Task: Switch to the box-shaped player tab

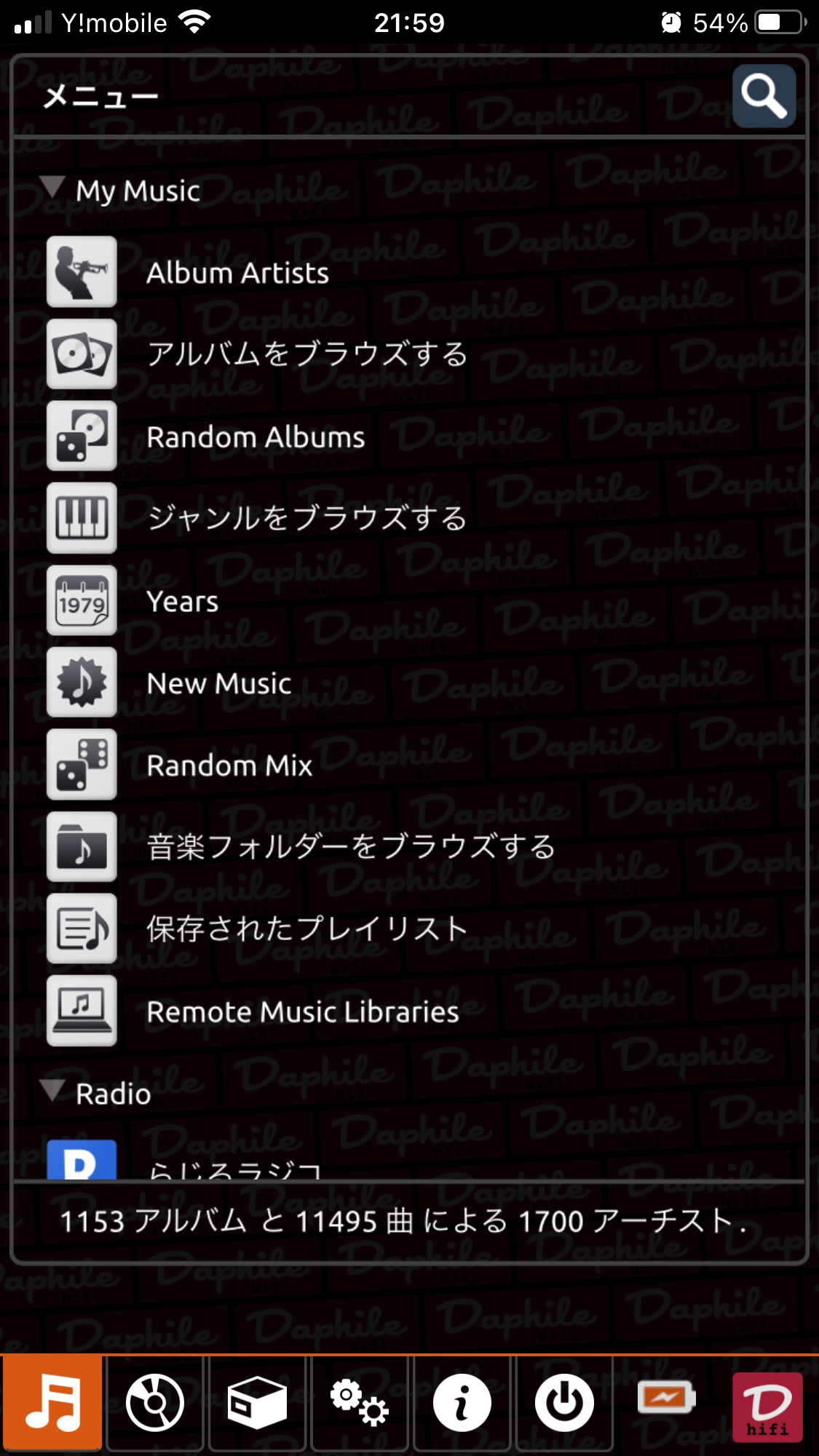Action: click(257, 1403)
